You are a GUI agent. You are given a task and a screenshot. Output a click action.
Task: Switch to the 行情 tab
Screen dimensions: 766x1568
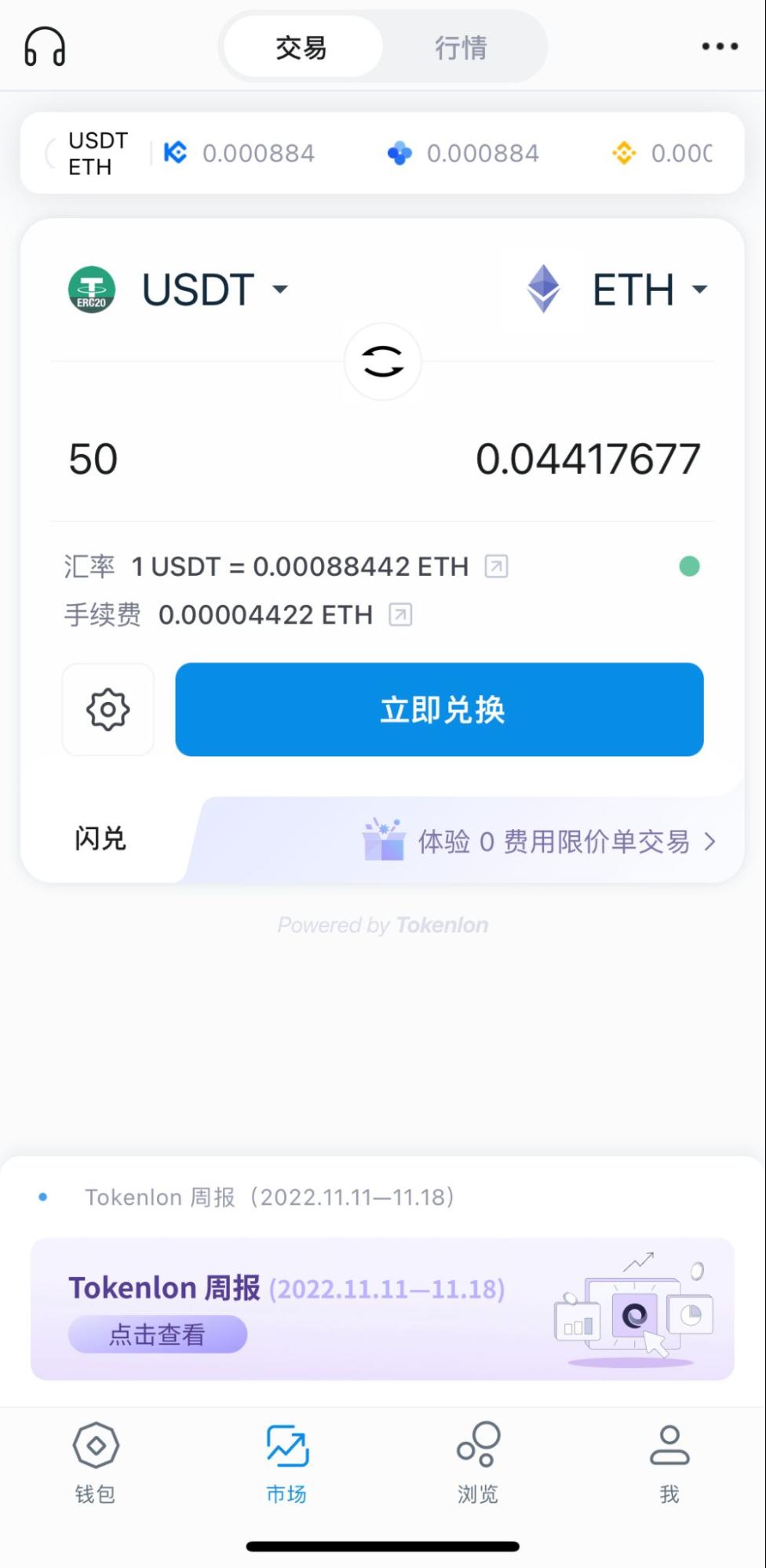(x=461, y=48)
